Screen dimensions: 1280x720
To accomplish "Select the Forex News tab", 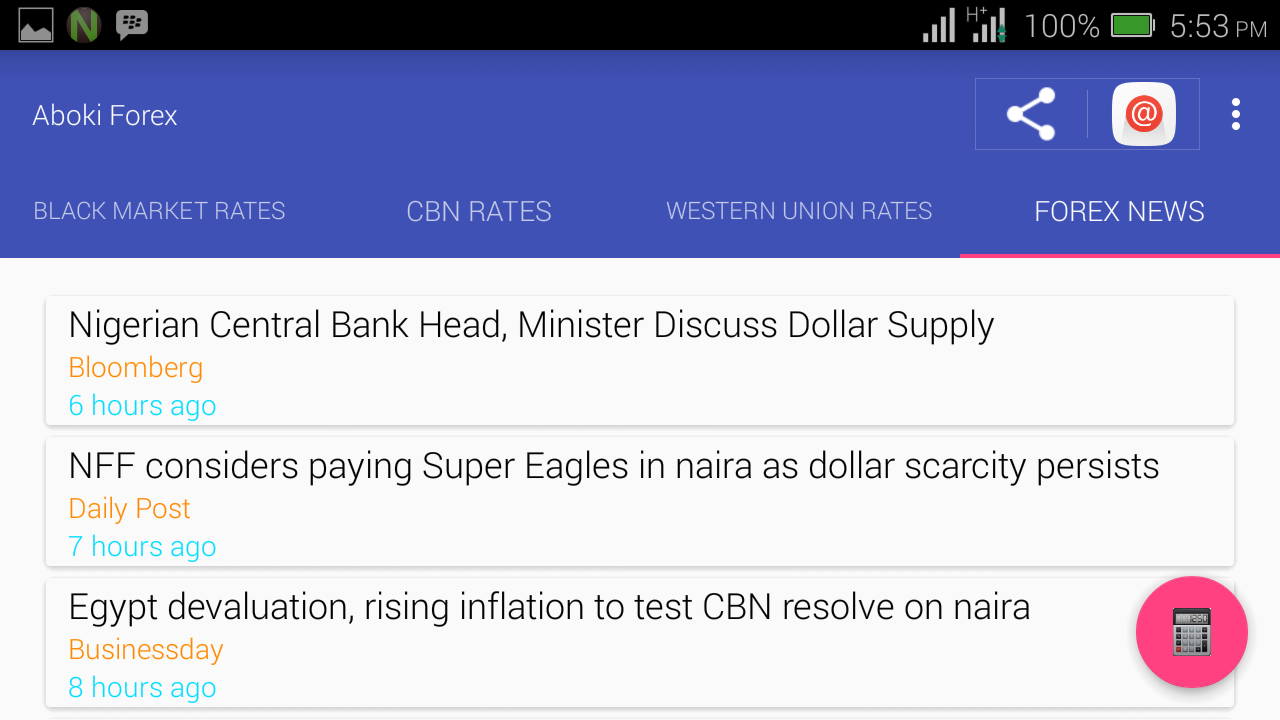I will [x=1119, y=212].
